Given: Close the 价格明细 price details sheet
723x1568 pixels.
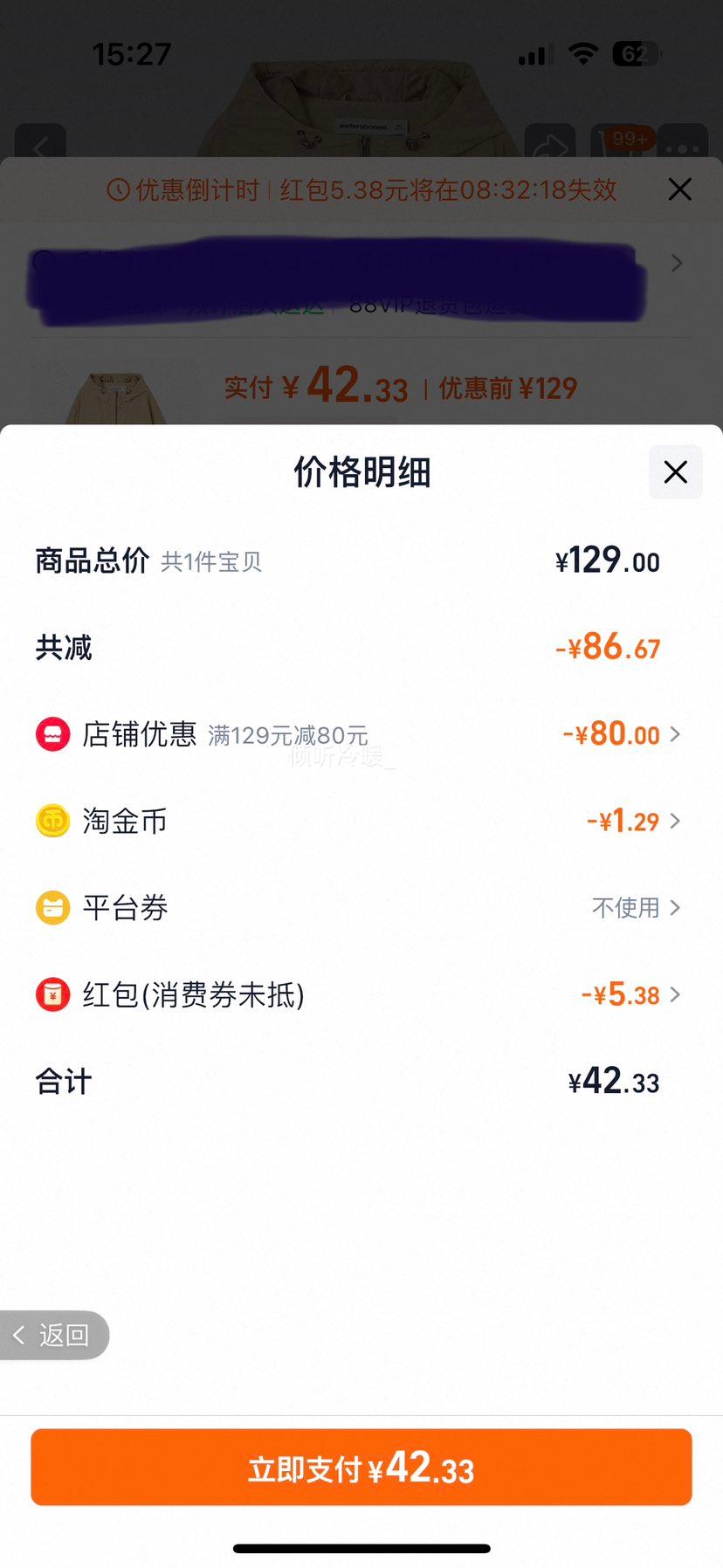Looking at the screenshot, I should [675, 472].
